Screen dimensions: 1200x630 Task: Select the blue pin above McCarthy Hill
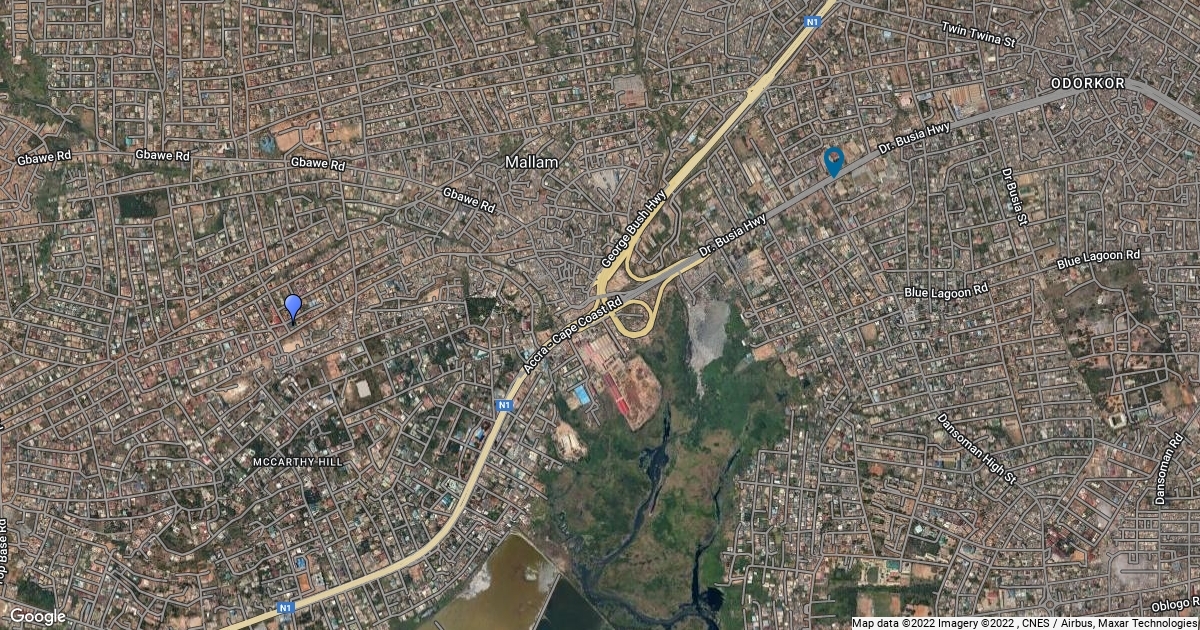(293, 307)
